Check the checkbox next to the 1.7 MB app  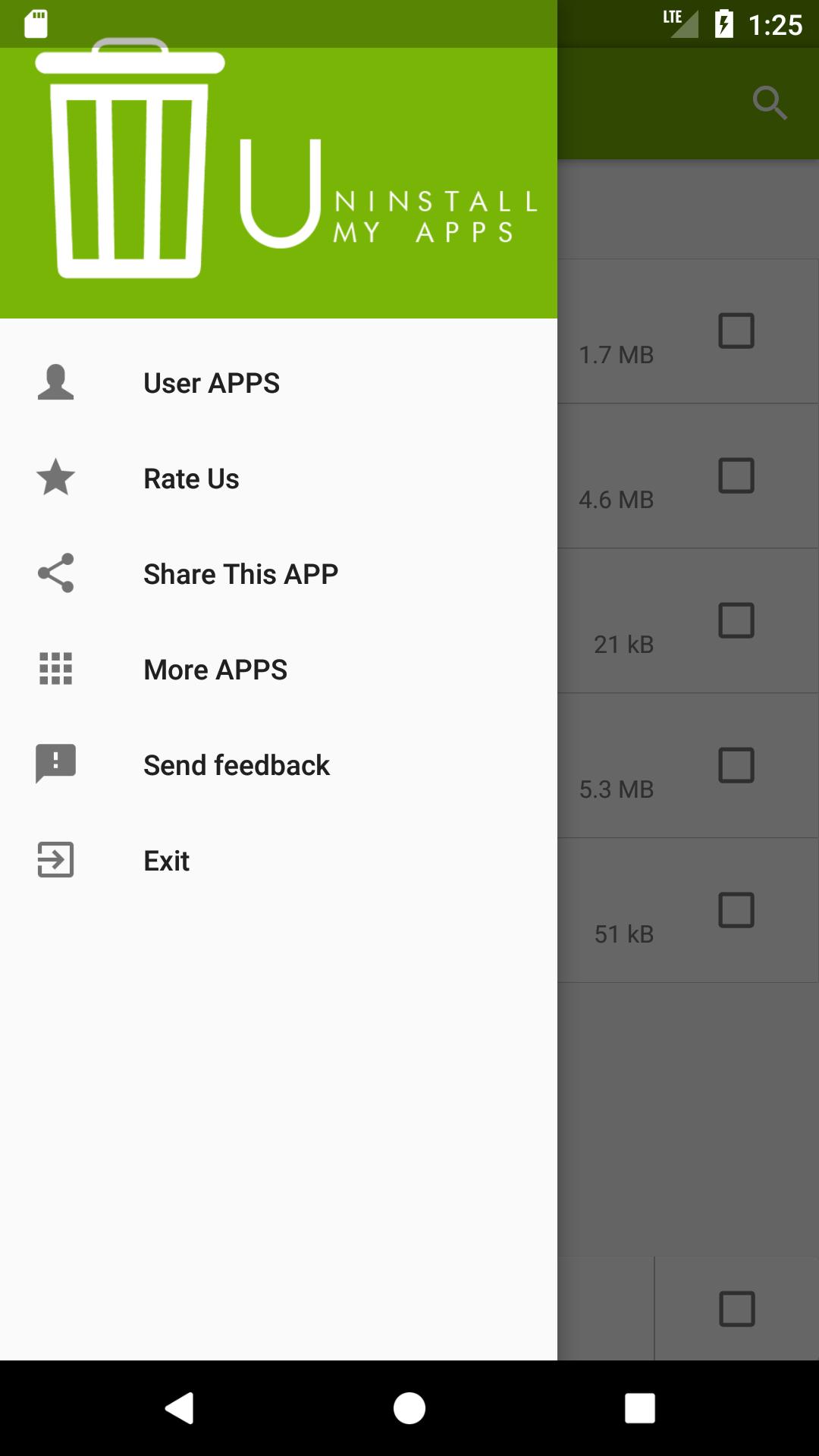pyautogui.click(x=736, y=331)
